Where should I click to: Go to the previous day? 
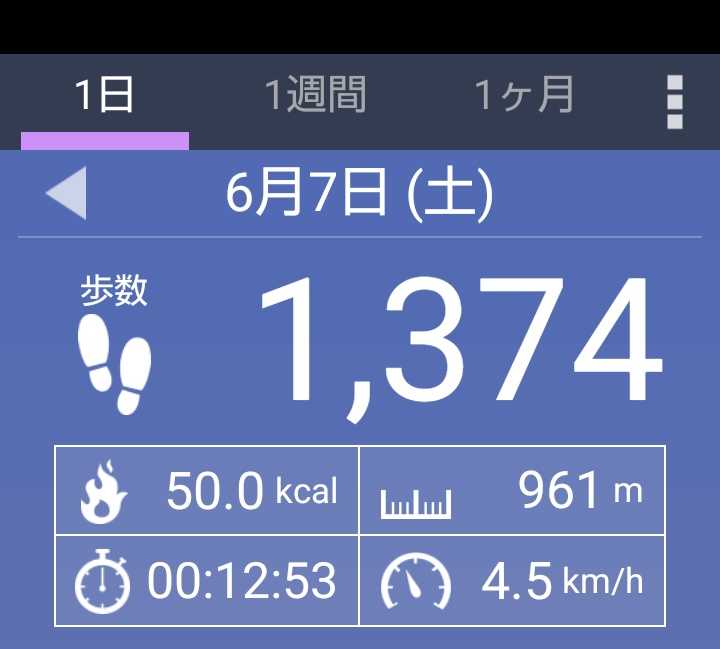[67, 193]
